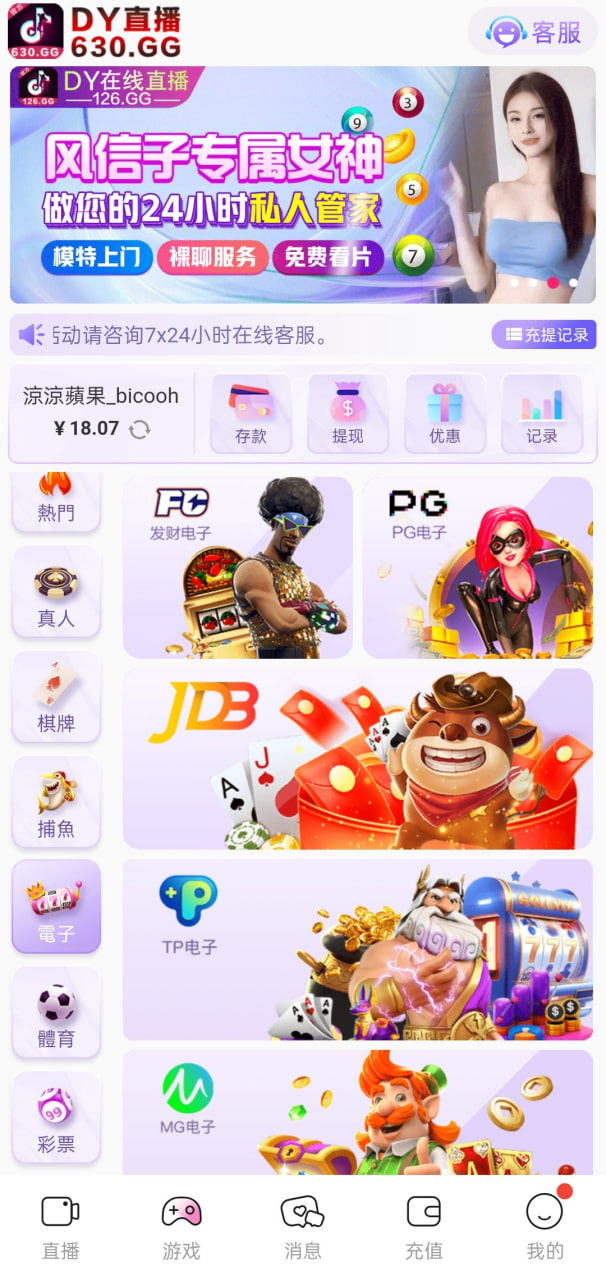Select the 棋牌 category
The width and height of the screenshot is (606, 1280).
click(56, 699)
